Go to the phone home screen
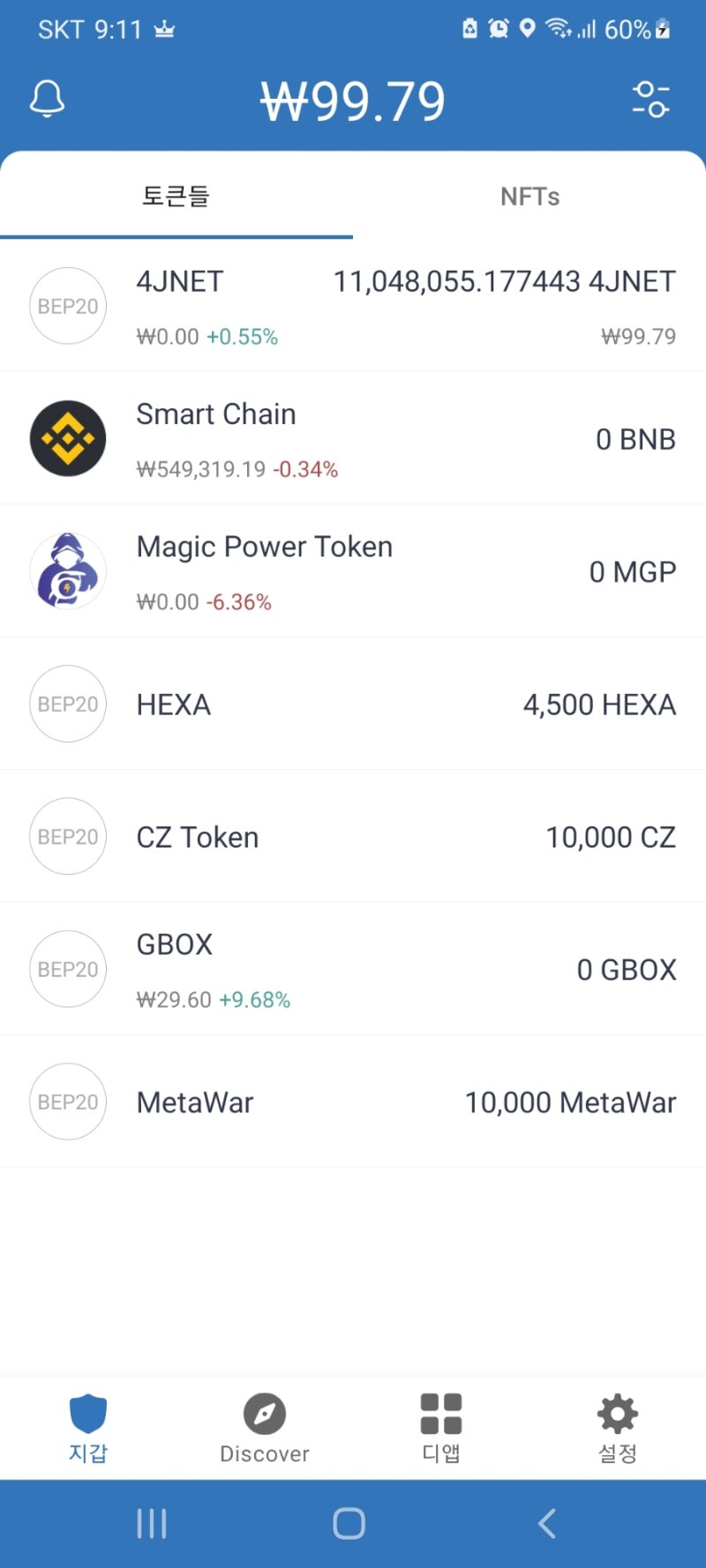This screenshot has width=706, height=1568. [349, 1523]
